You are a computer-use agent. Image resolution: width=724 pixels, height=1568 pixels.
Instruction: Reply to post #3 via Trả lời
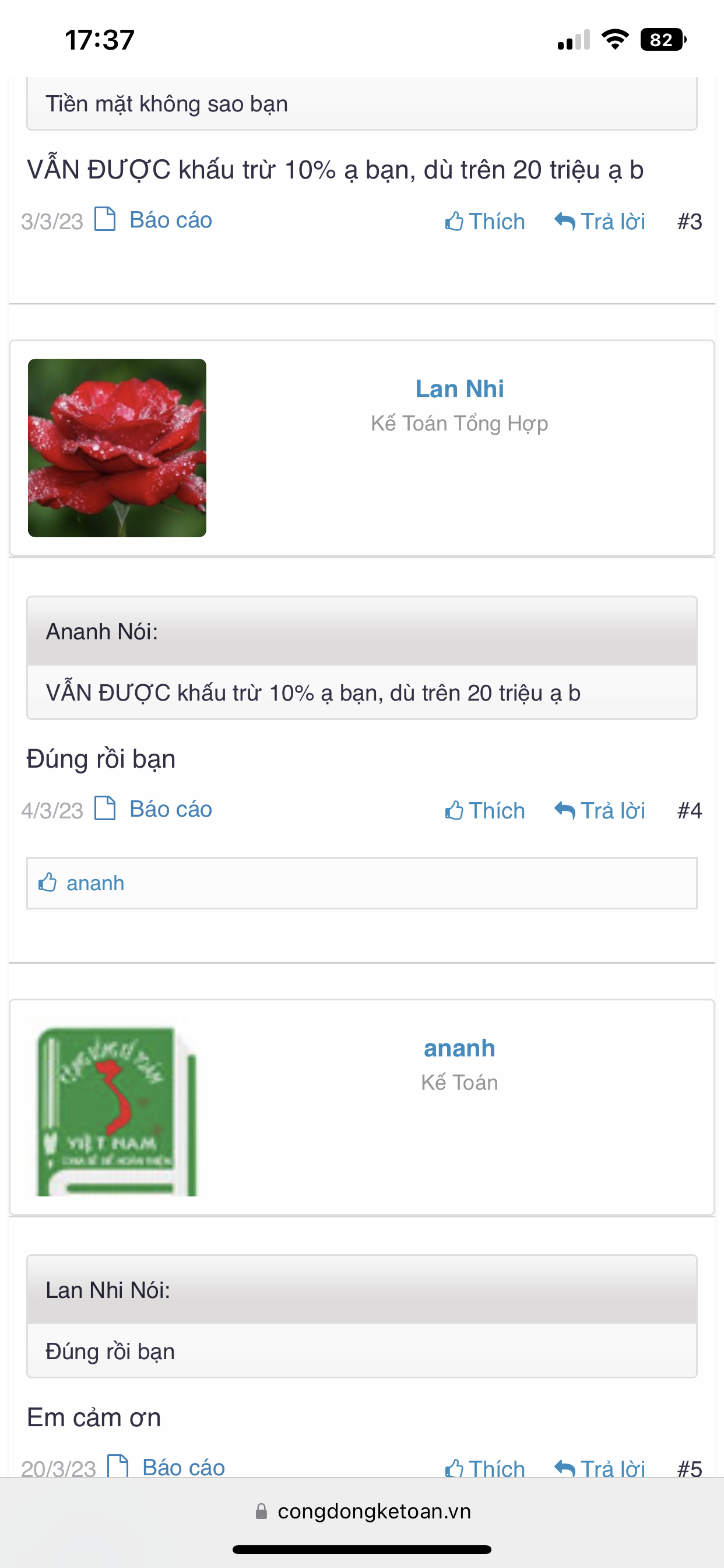(600, 222)
